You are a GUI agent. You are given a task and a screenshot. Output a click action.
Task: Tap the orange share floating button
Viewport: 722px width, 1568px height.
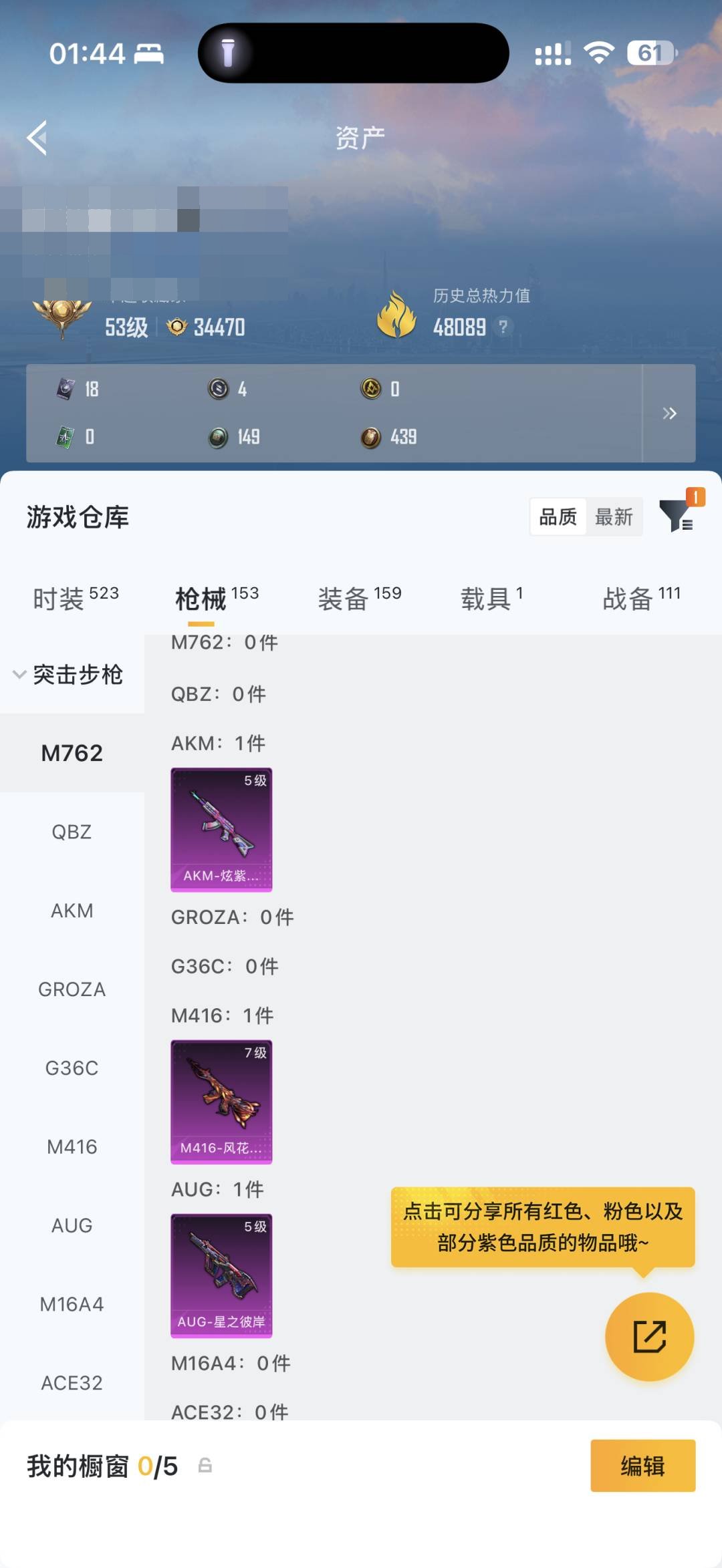[x=649, y=1337]
